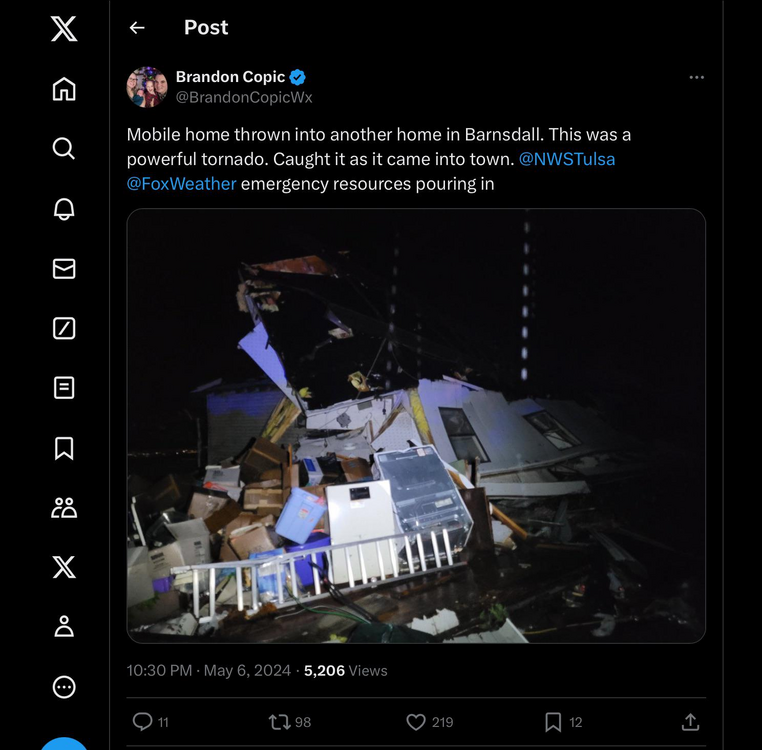Open the Profile page
The image size is (762, 750).
pyautogui.click(x=64, y=627)
